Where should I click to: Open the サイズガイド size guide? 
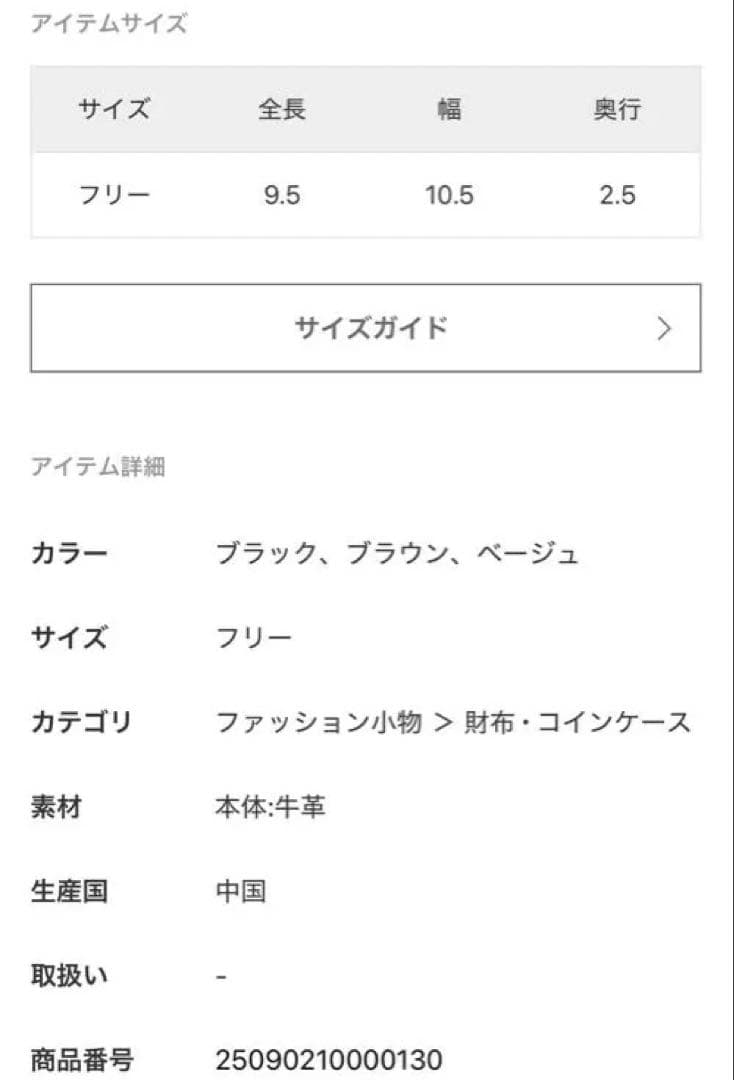click(x=367, y=327)
